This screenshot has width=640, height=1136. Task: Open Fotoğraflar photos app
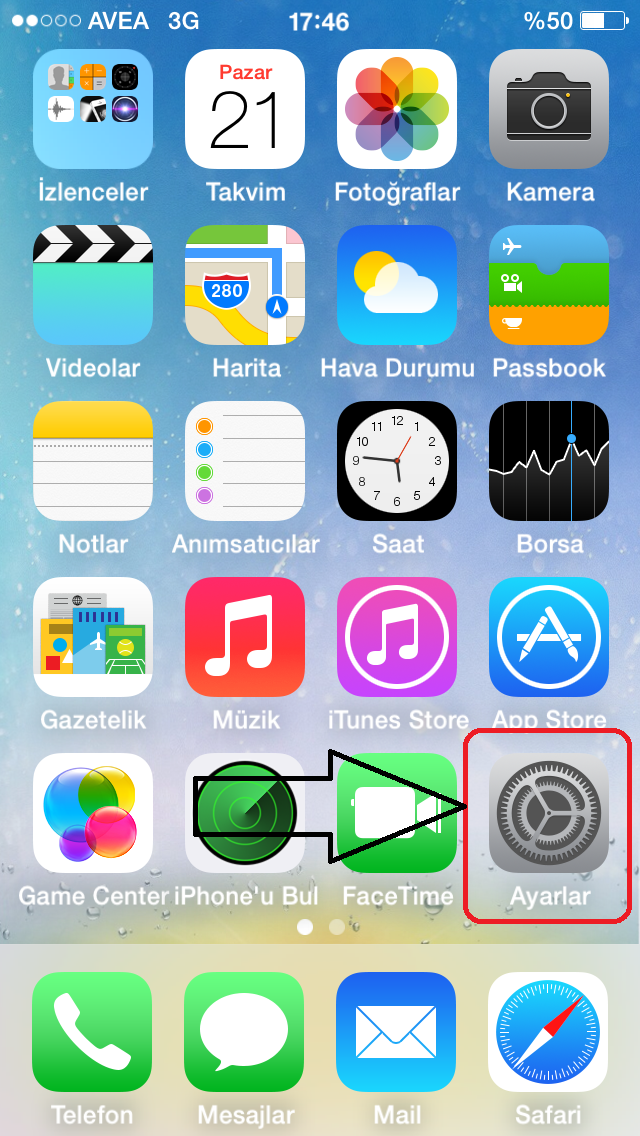tap(397, 109)
